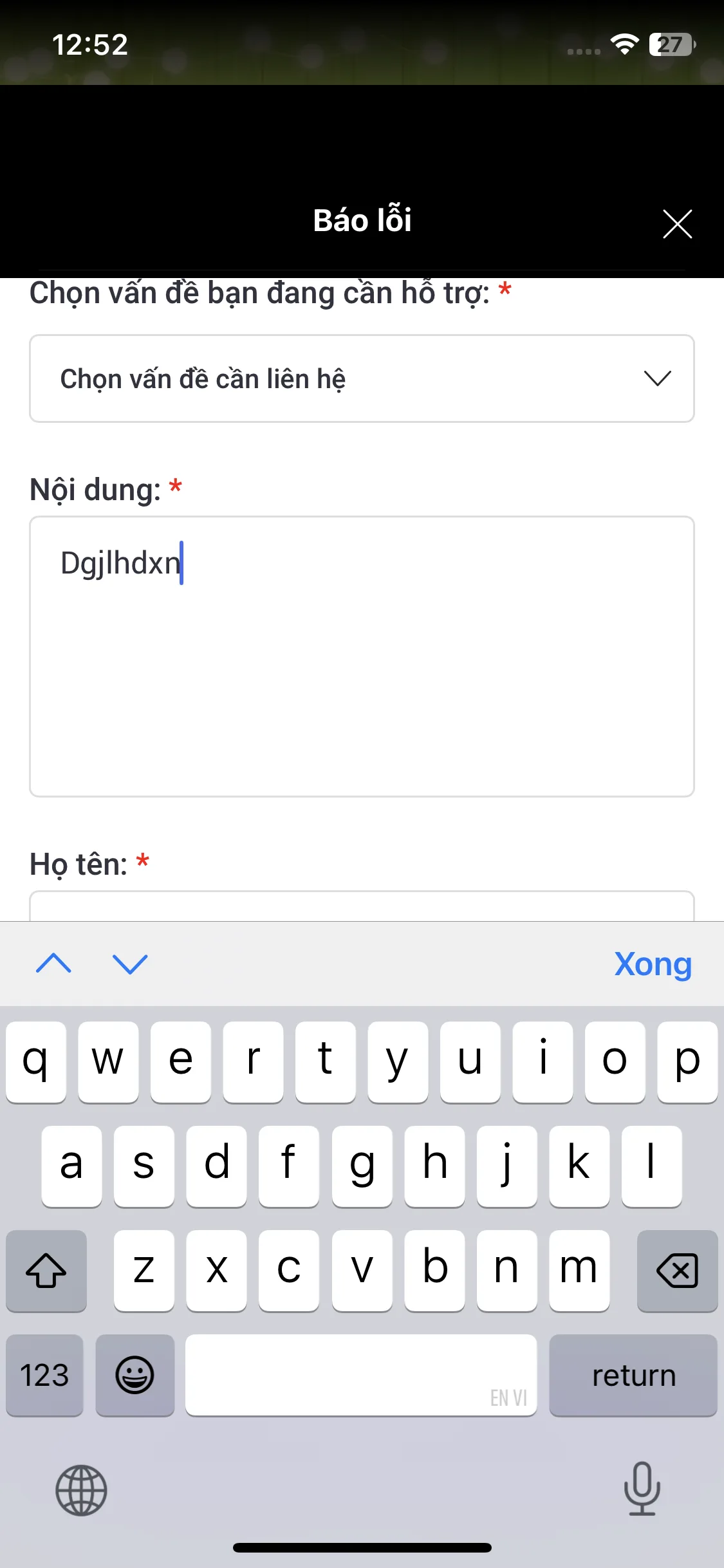724x1568 pixels.
Task: Toggle the shift key
Action: click(46, 1271)
